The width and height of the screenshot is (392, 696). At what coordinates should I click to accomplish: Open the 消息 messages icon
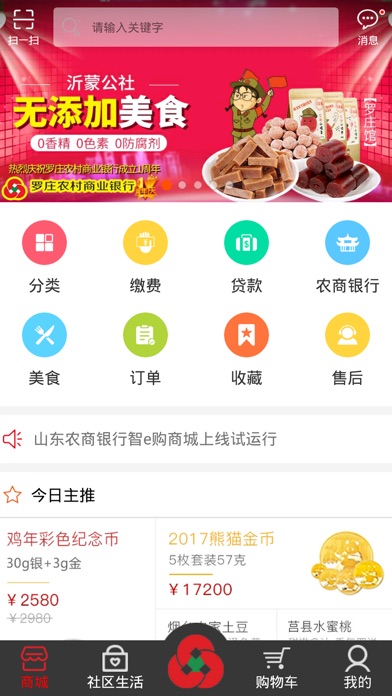pyautogui.click(x=368, y=28)
